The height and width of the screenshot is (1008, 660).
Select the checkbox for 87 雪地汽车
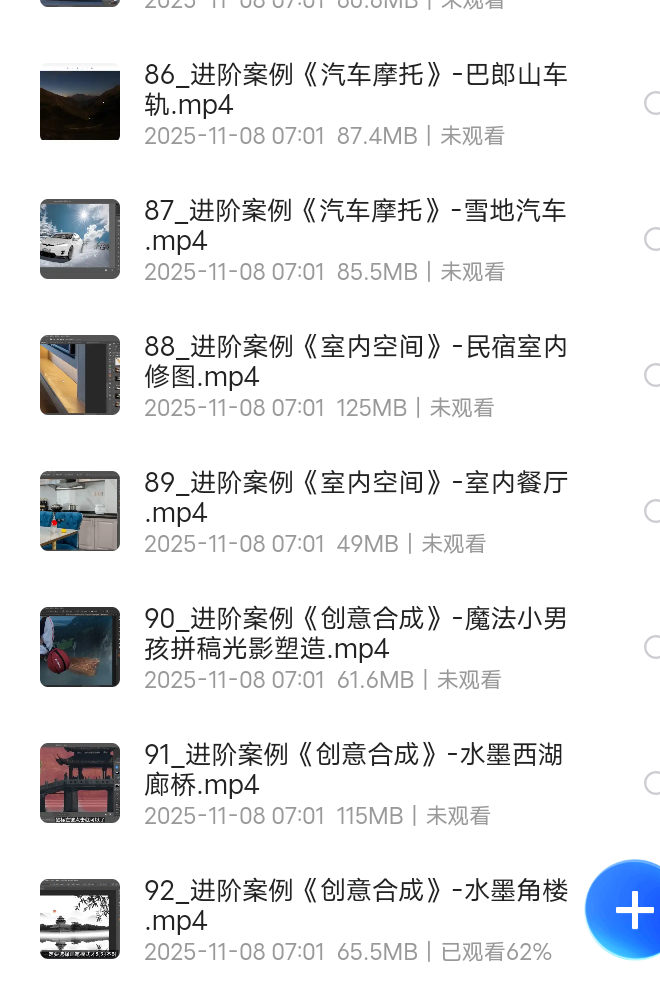click(x=652, y=239)
